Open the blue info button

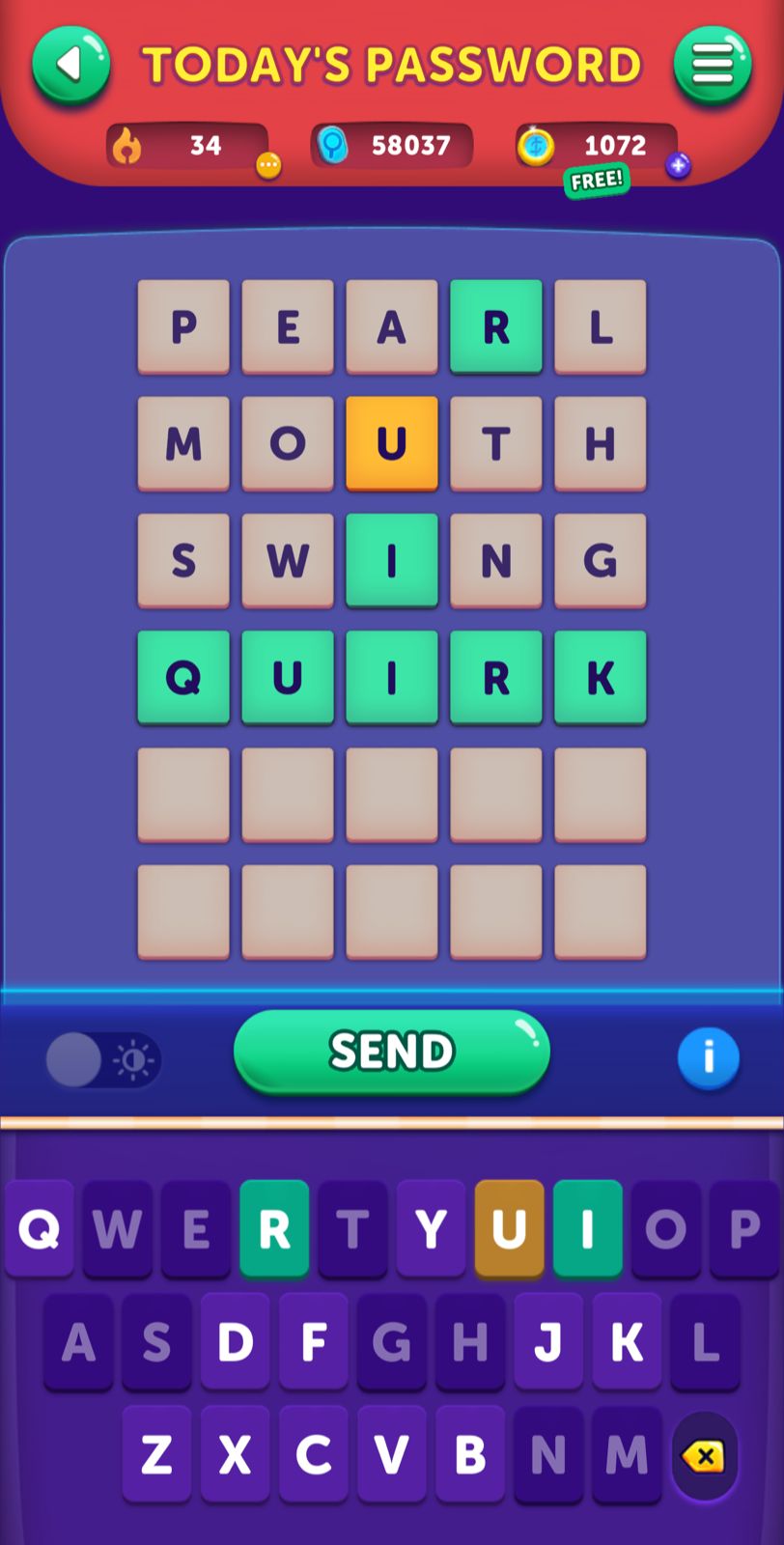[x=708, y=1057]
